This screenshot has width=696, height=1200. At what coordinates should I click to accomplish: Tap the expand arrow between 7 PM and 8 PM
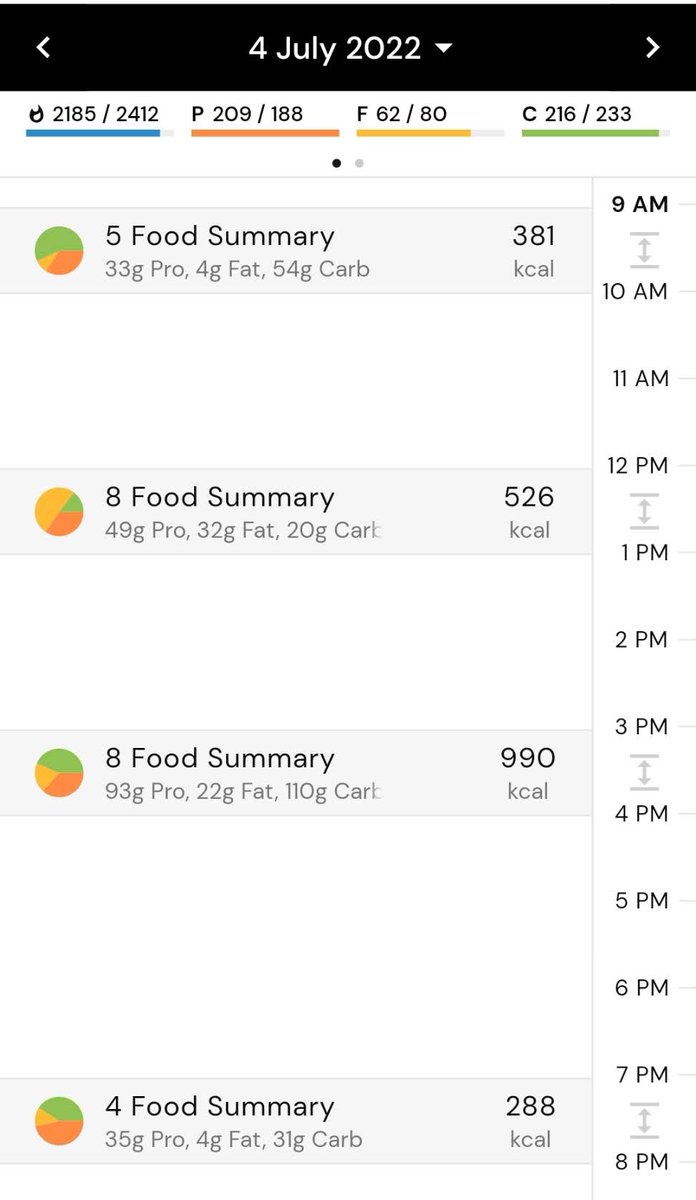[x=644, y=1120]
